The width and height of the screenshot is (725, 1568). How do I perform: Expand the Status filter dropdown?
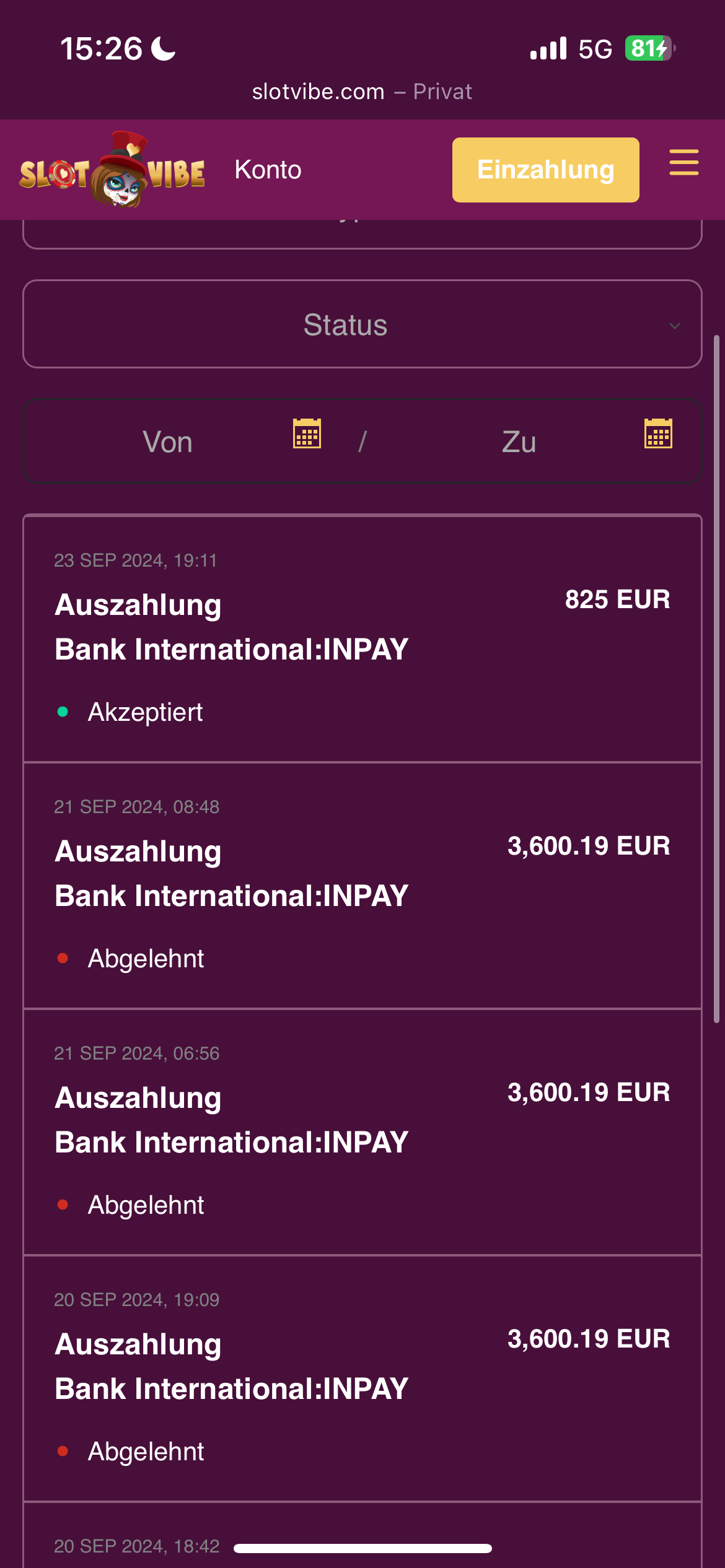tap(362, 324)
